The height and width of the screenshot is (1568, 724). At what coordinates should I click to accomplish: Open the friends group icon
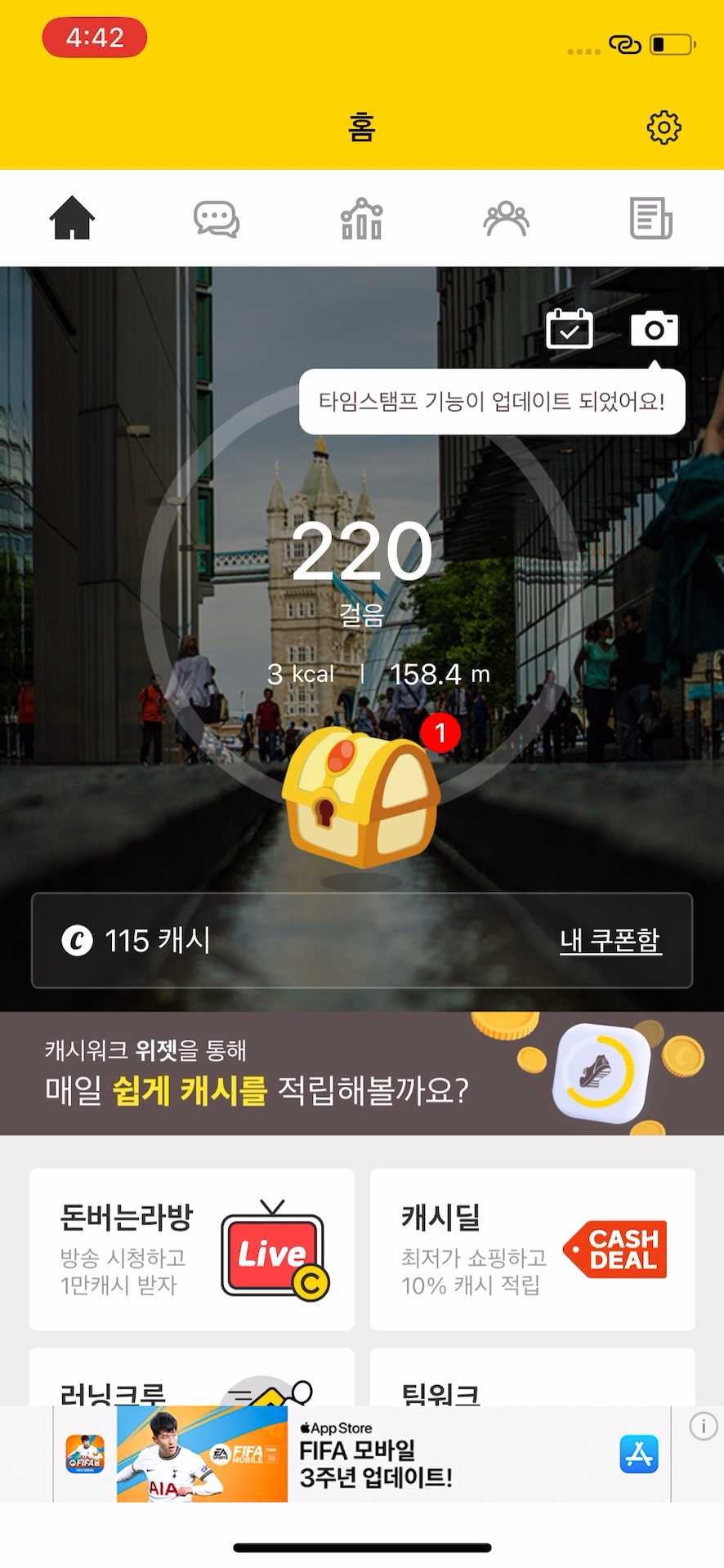click(x=507, y=217)
